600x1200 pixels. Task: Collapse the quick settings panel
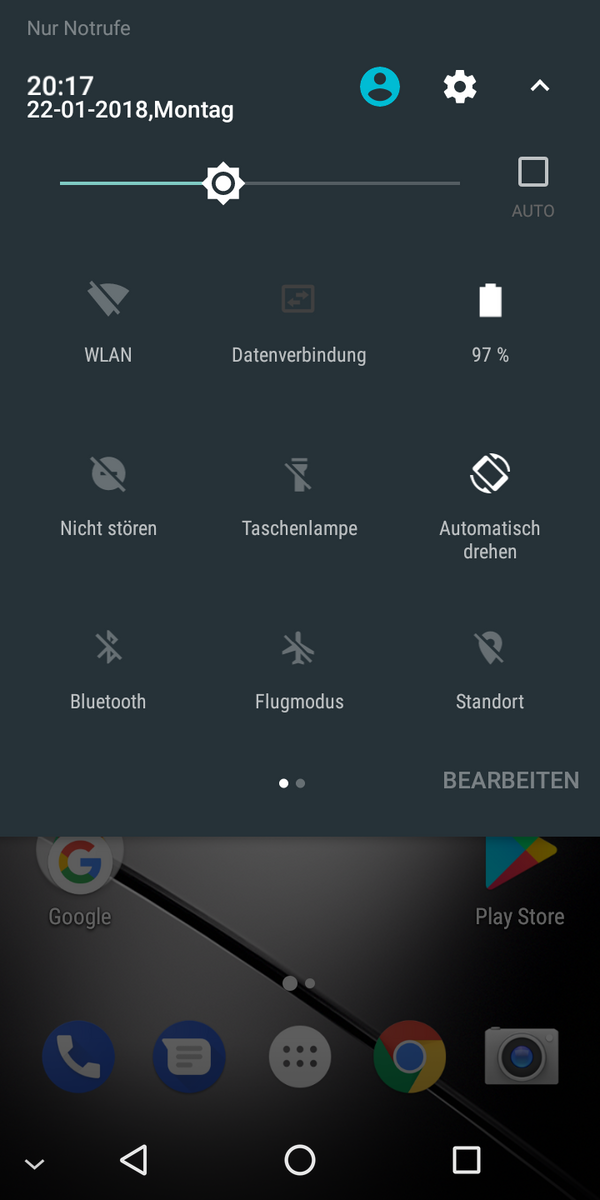(539, 87)
